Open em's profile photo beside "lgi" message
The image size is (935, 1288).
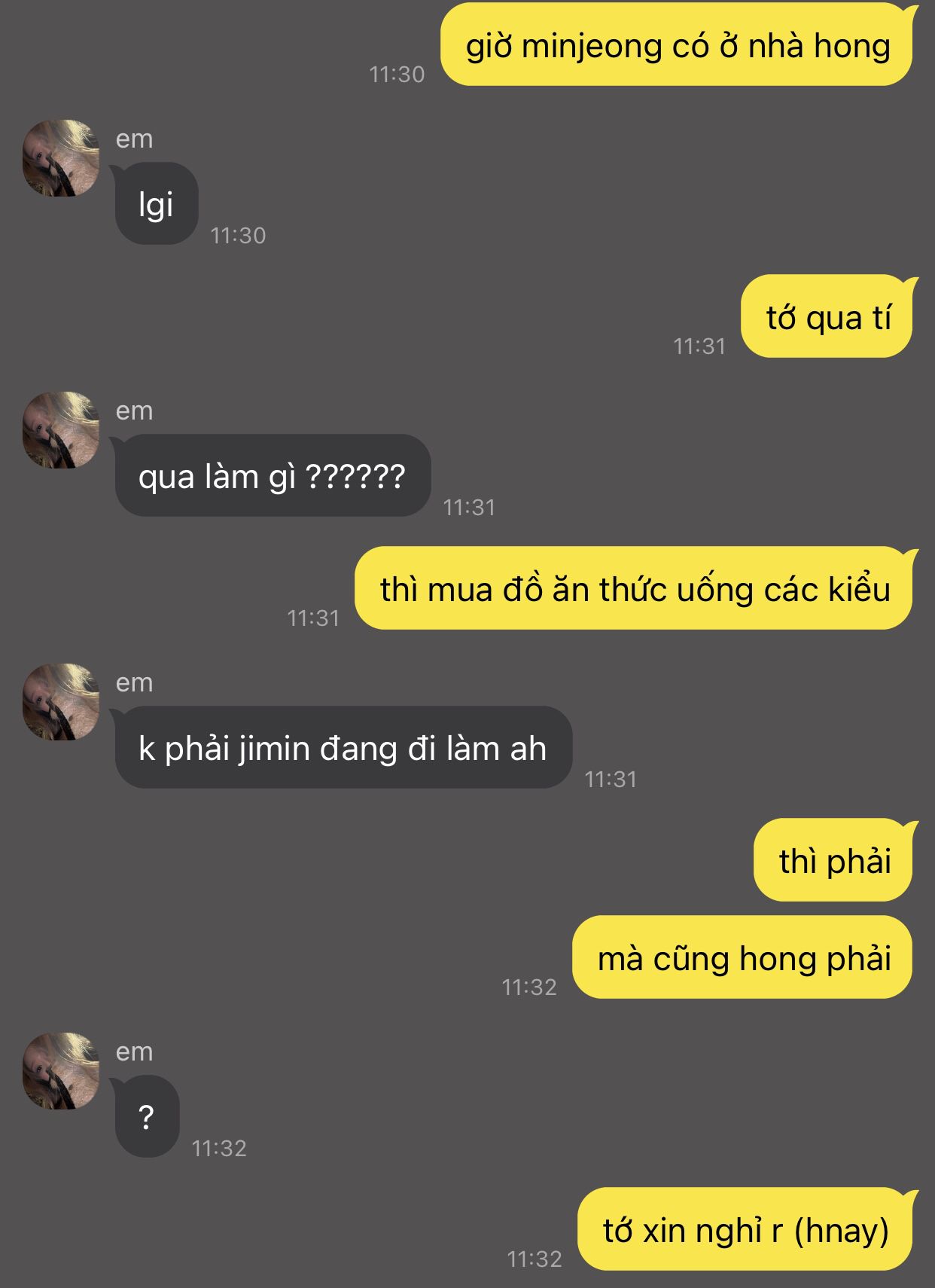61,158
